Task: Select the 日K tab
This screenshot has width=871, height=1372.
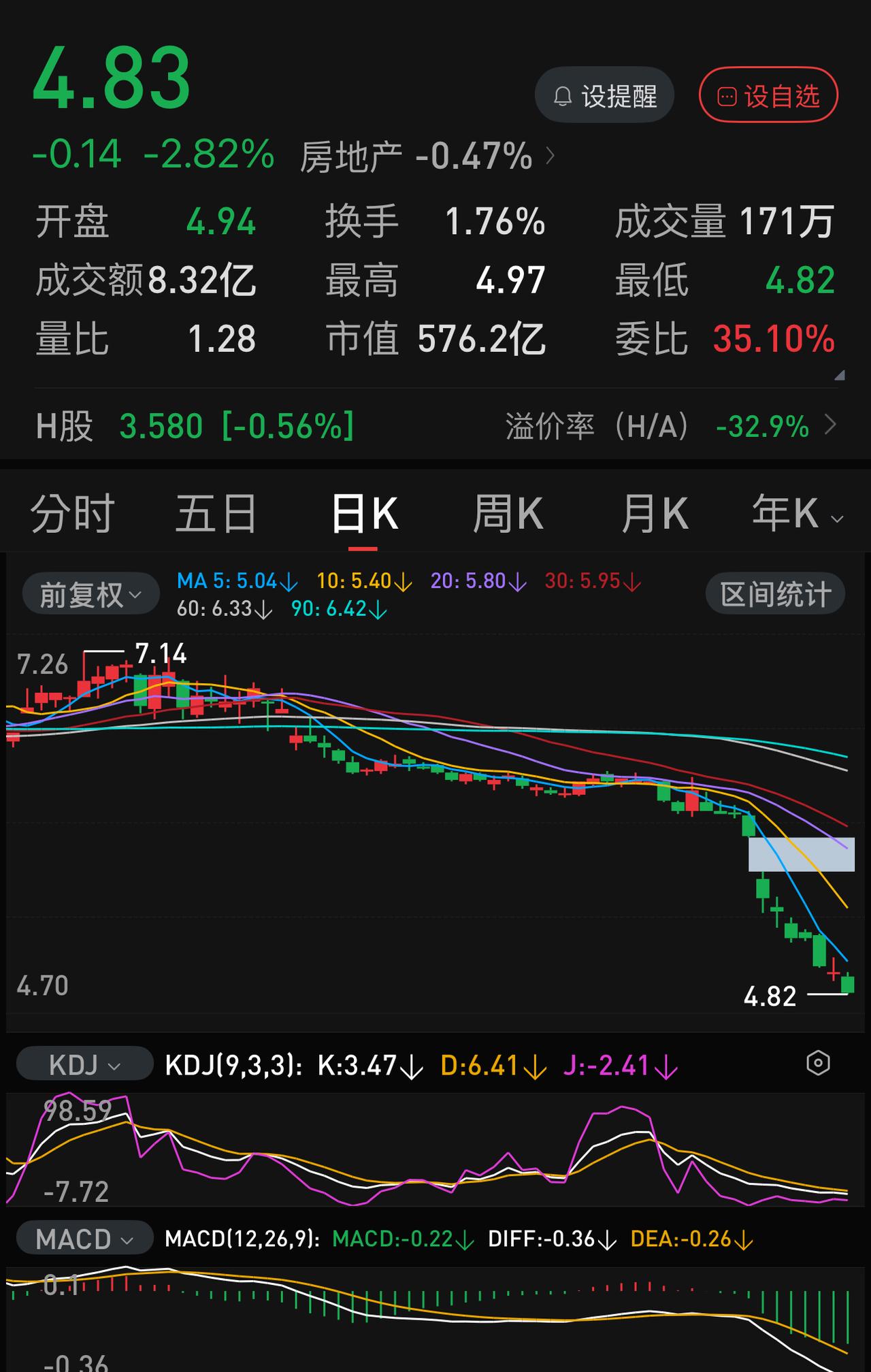Action: pyautogui.click(x=365, y=513)
